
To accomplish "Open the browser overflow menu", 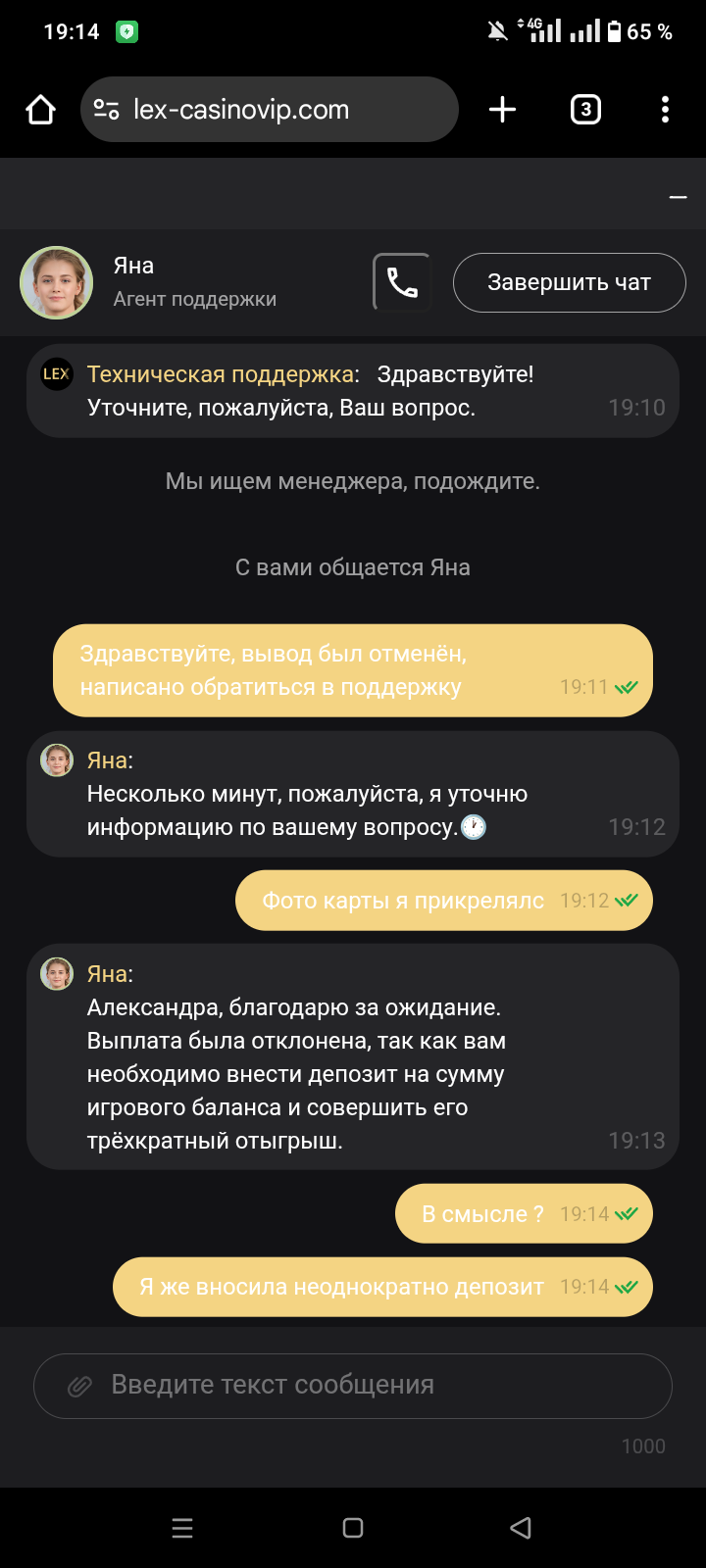I will point(665,110).
